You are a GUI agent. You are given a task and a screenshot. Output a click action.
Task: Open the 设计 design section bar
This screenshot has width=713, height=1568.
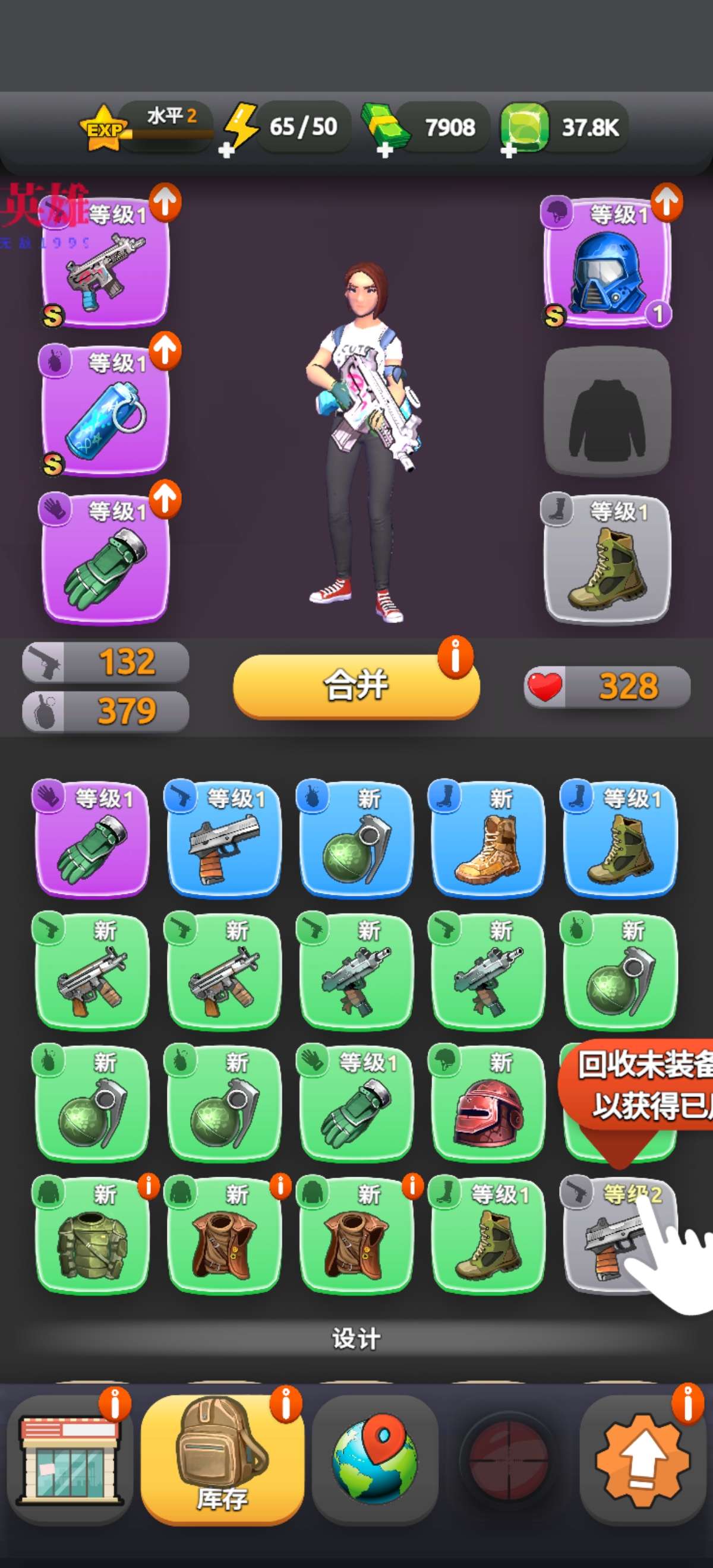pyautogui.click(x=356, y=1339)
